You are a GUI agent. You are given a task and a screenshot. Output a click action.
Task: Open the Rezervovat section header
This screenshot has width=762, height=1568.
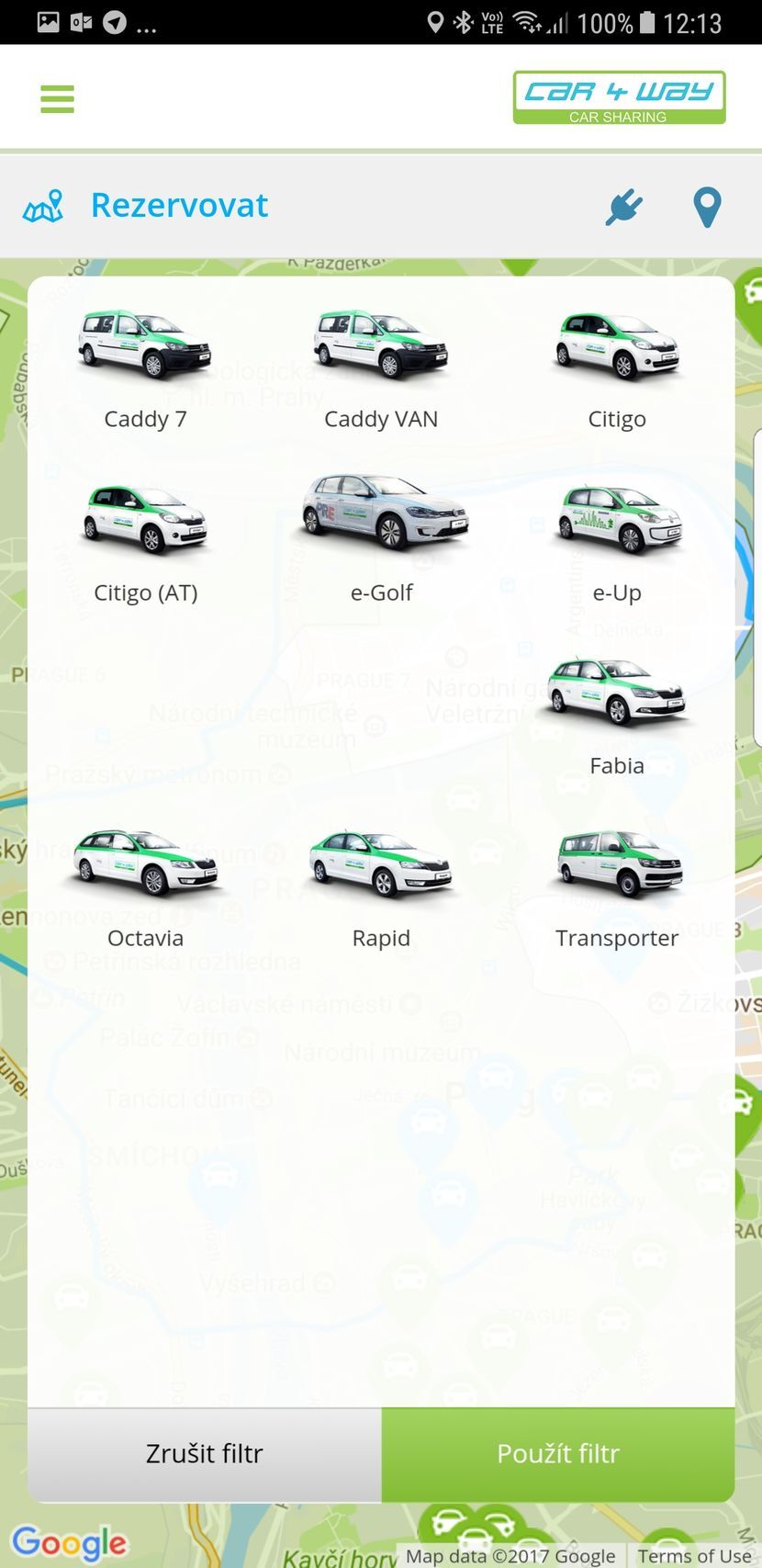tap(179, 205)
